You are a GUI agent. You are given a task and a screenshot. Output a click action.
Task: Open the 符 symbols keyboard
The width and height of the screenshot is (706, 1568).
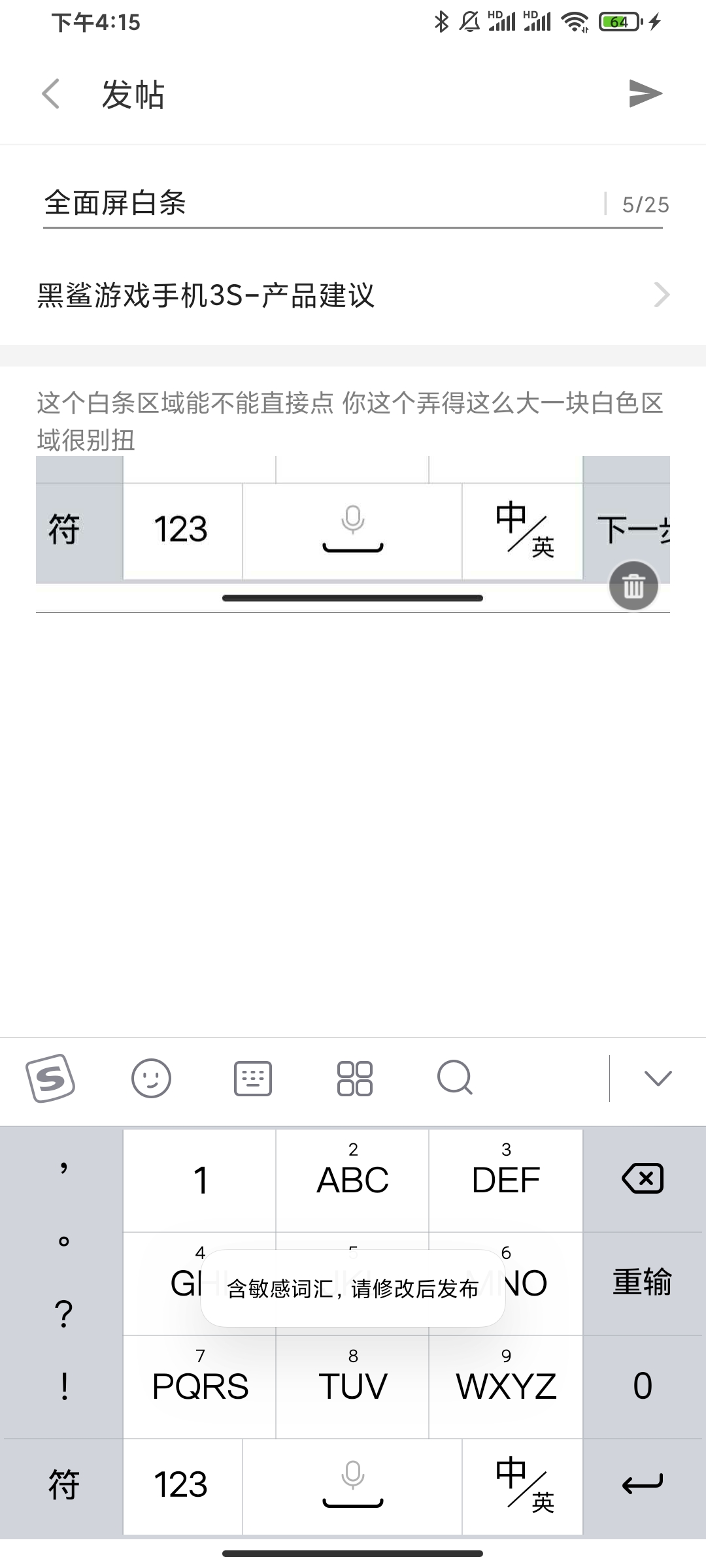(x=63, y=1486)
